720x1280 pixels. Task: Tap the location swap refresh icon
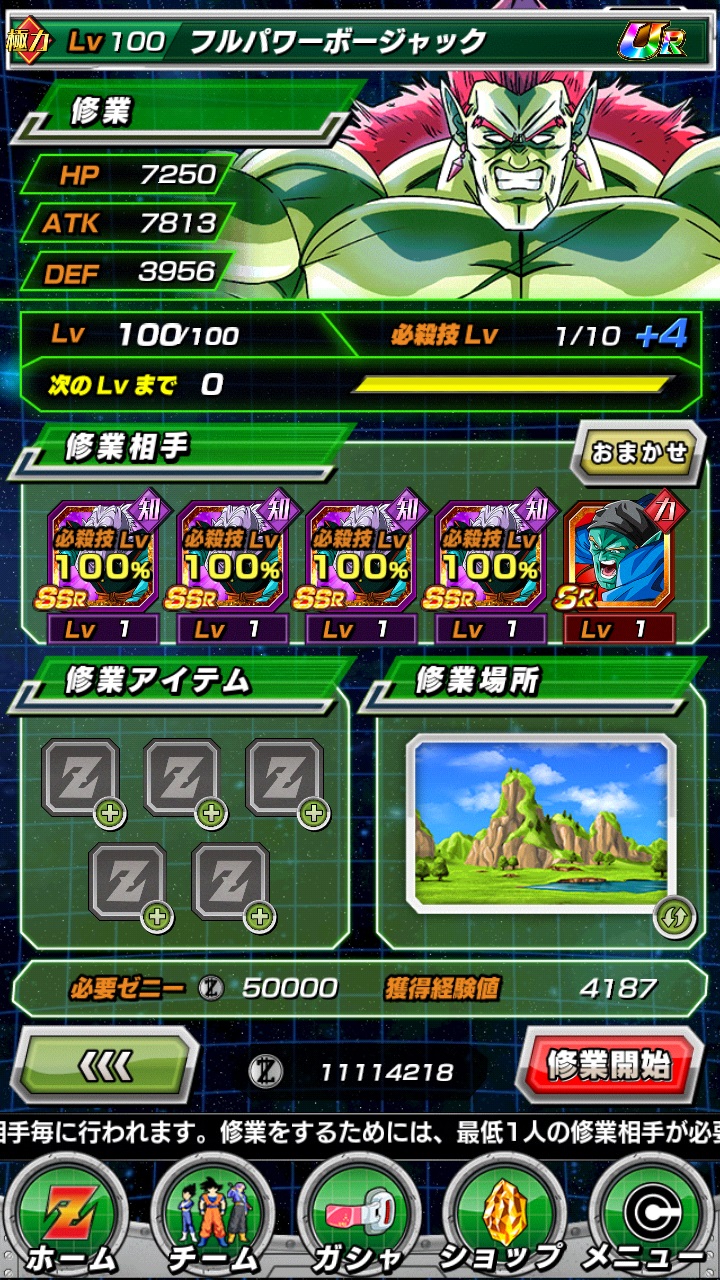coord(674,915)
